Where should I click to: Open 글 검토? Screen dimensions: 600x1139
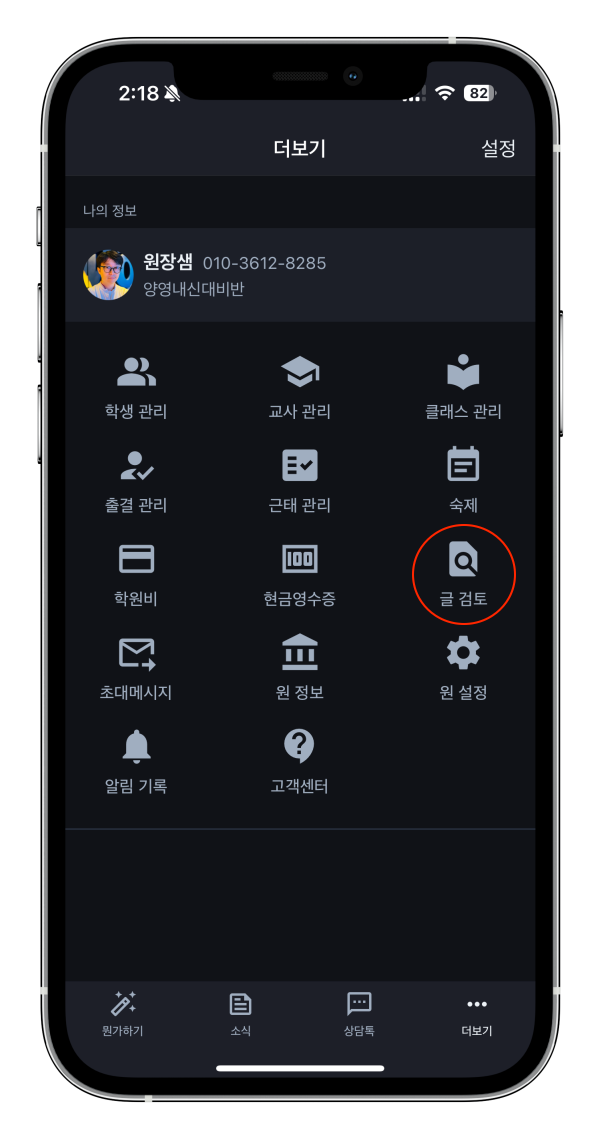(x=463, y=575)
